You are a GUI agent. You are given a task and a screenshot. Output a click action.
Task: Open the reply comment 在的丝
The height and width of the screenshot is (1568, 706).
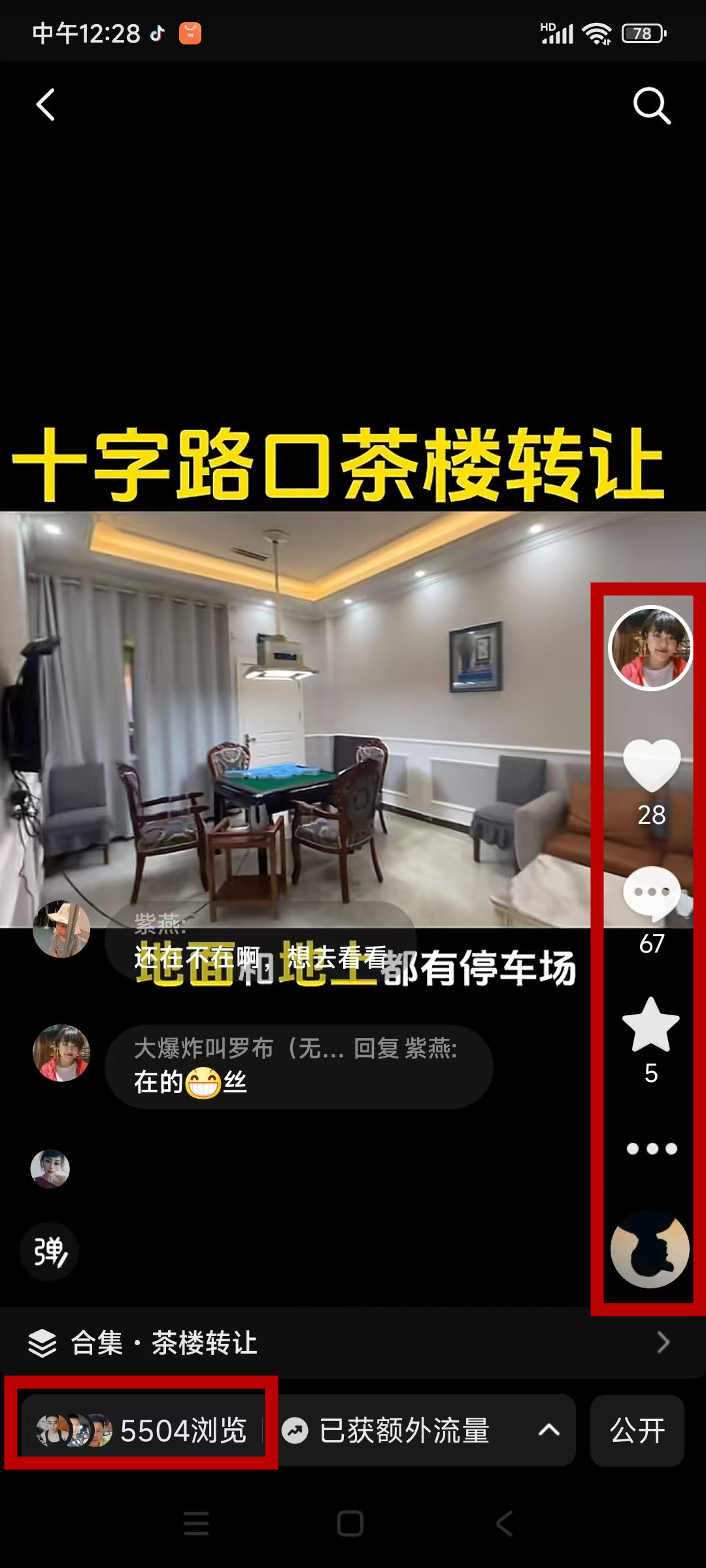point(299,1066)
